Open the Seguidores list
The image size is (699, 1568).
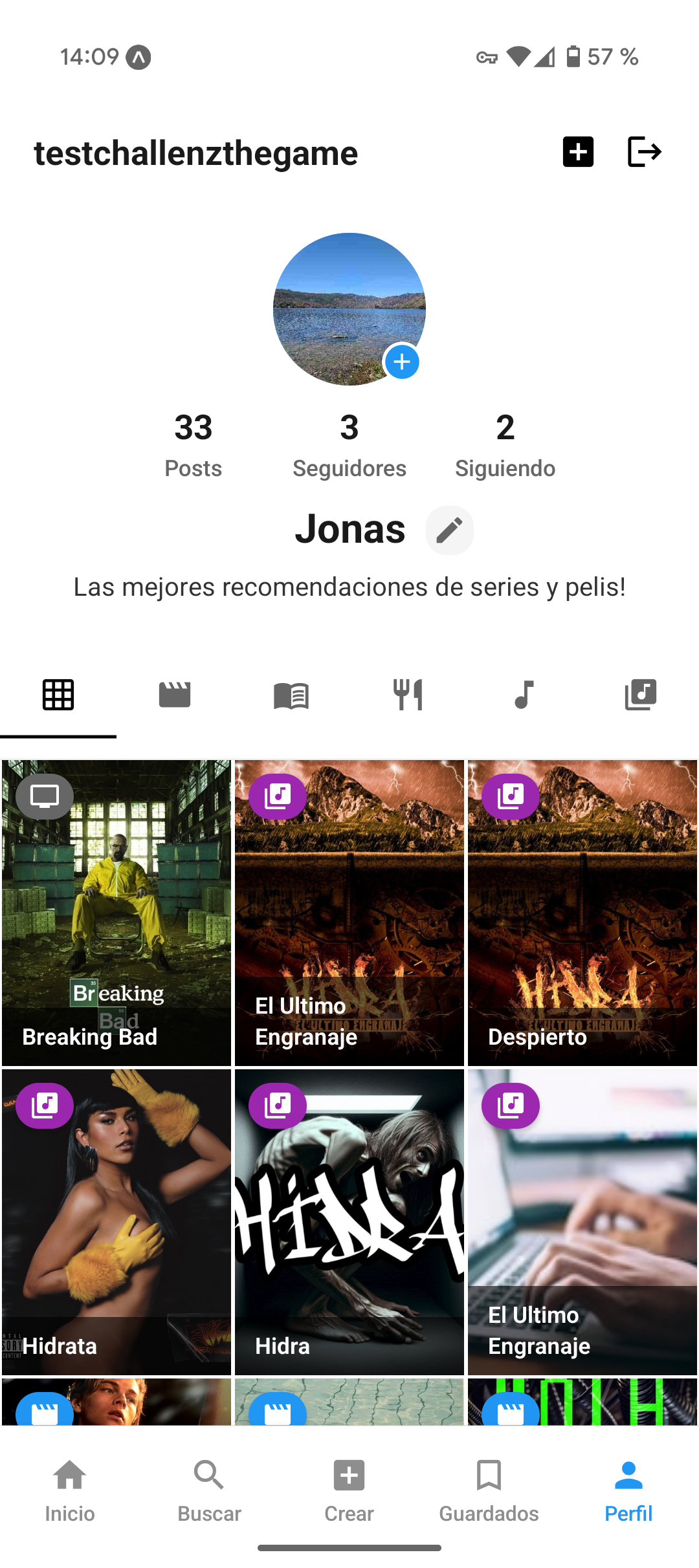(349, 446)
